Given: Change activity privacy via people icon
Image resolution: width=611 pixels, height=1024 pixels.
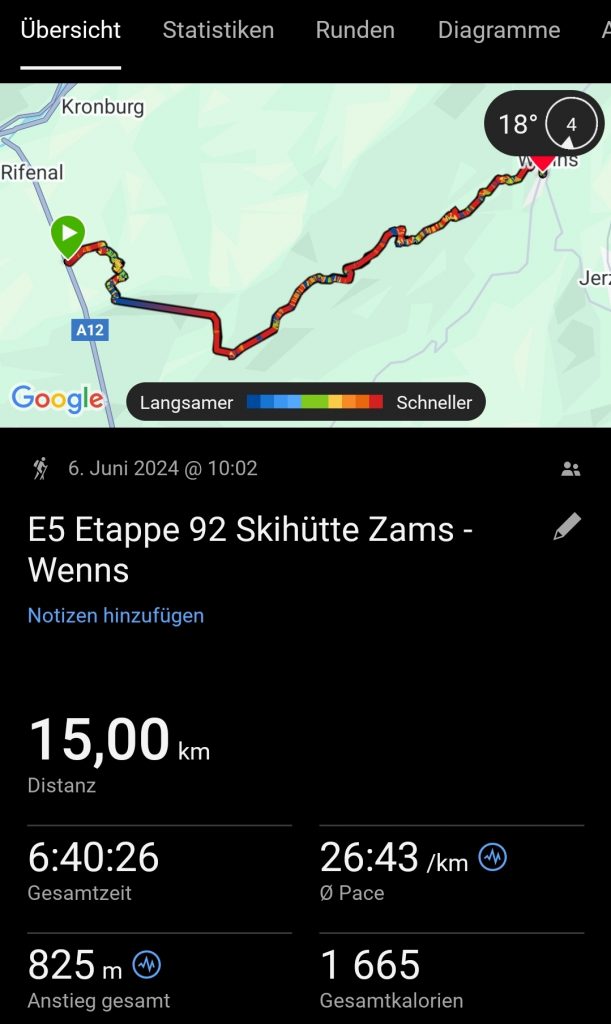Looking at the screenshot, I should pos(571,468).
